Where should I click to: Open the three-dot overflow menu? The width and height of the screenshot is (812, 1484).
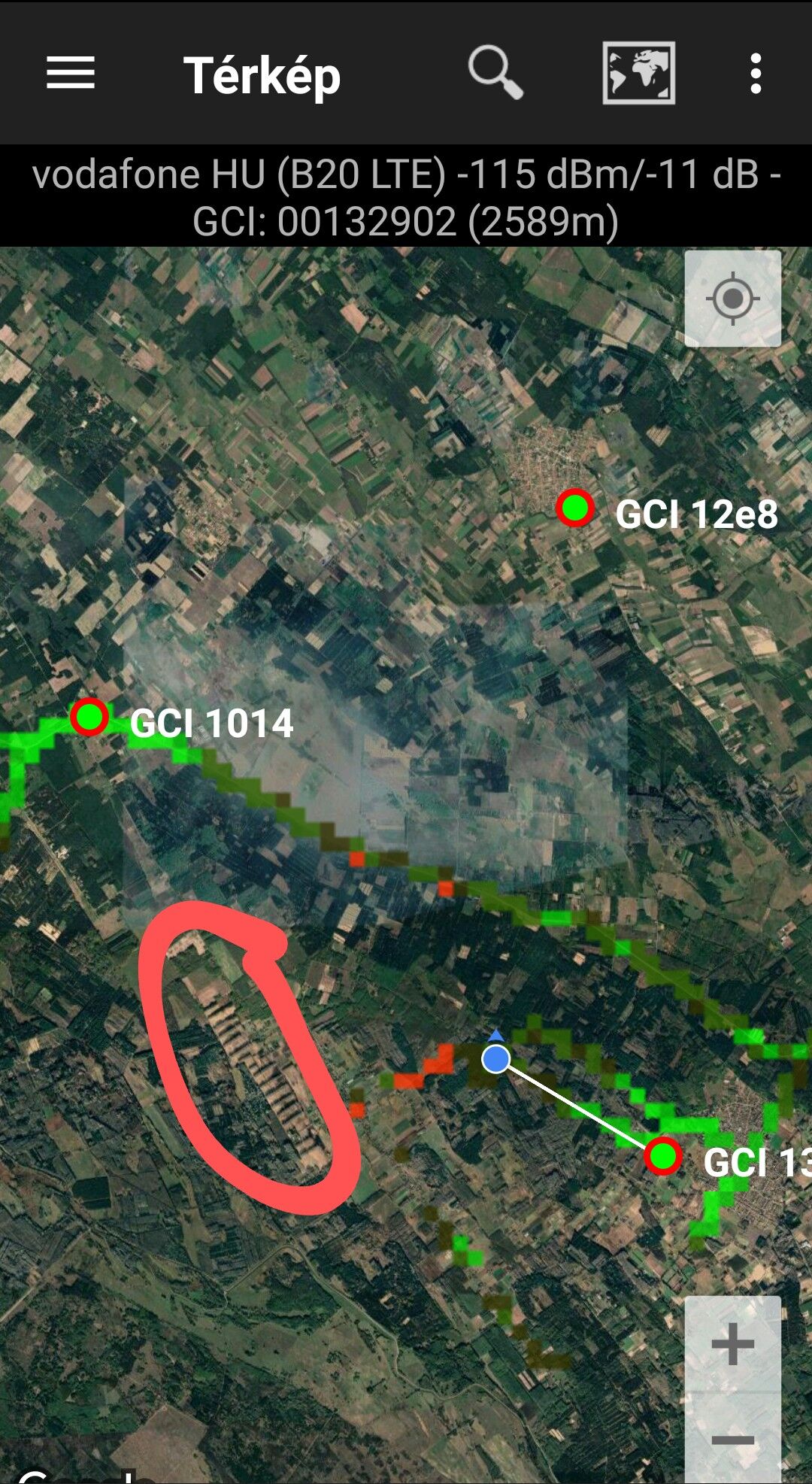756,73
